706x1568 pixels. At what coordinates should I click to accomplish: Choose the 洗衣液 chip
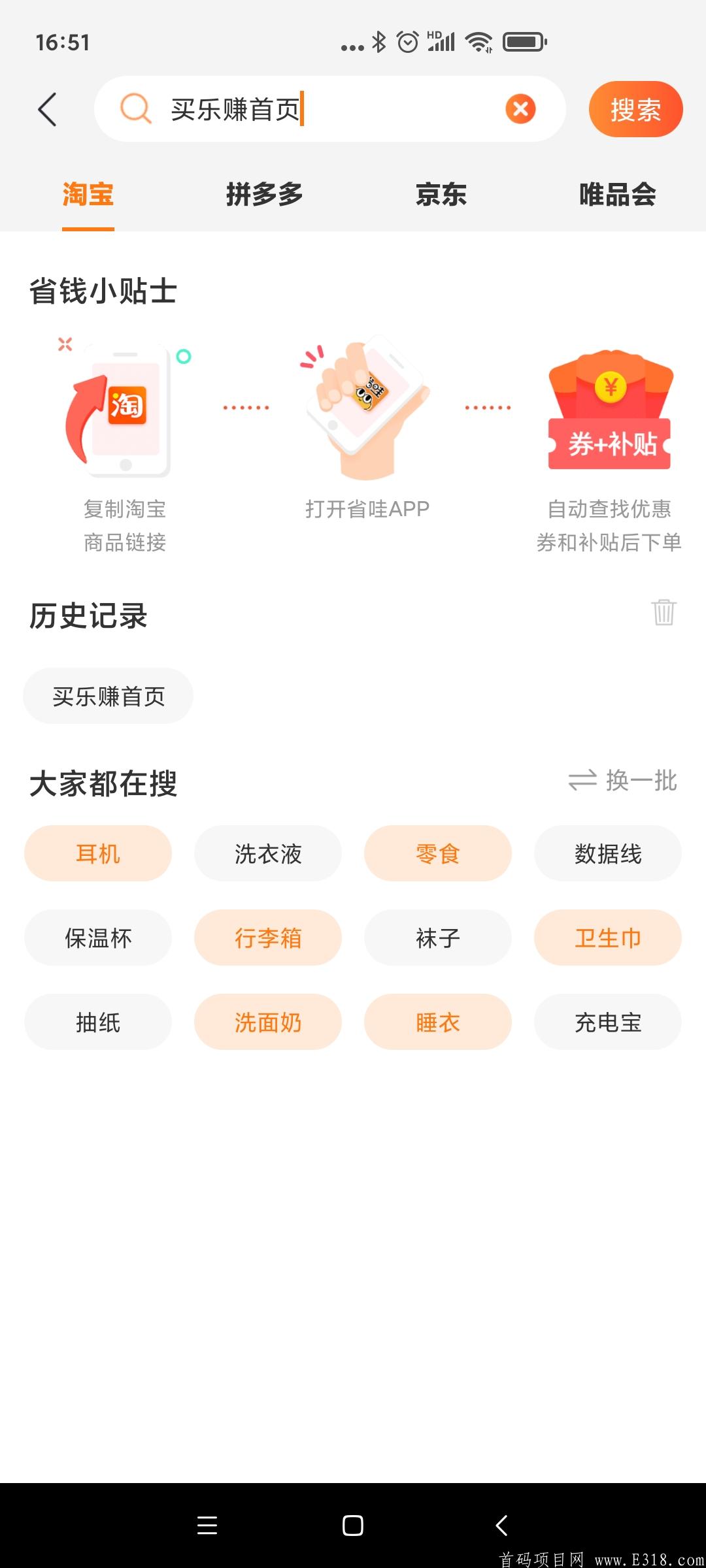coord(268,854)
